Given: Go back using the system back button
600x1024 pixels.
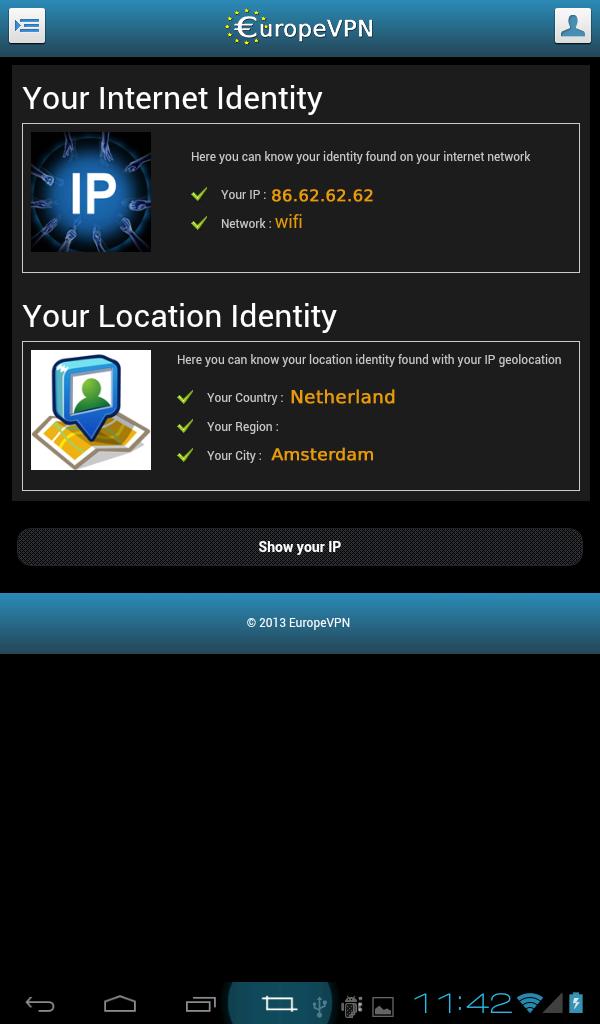Looking at the screenshot, I should click(40, 1004).
